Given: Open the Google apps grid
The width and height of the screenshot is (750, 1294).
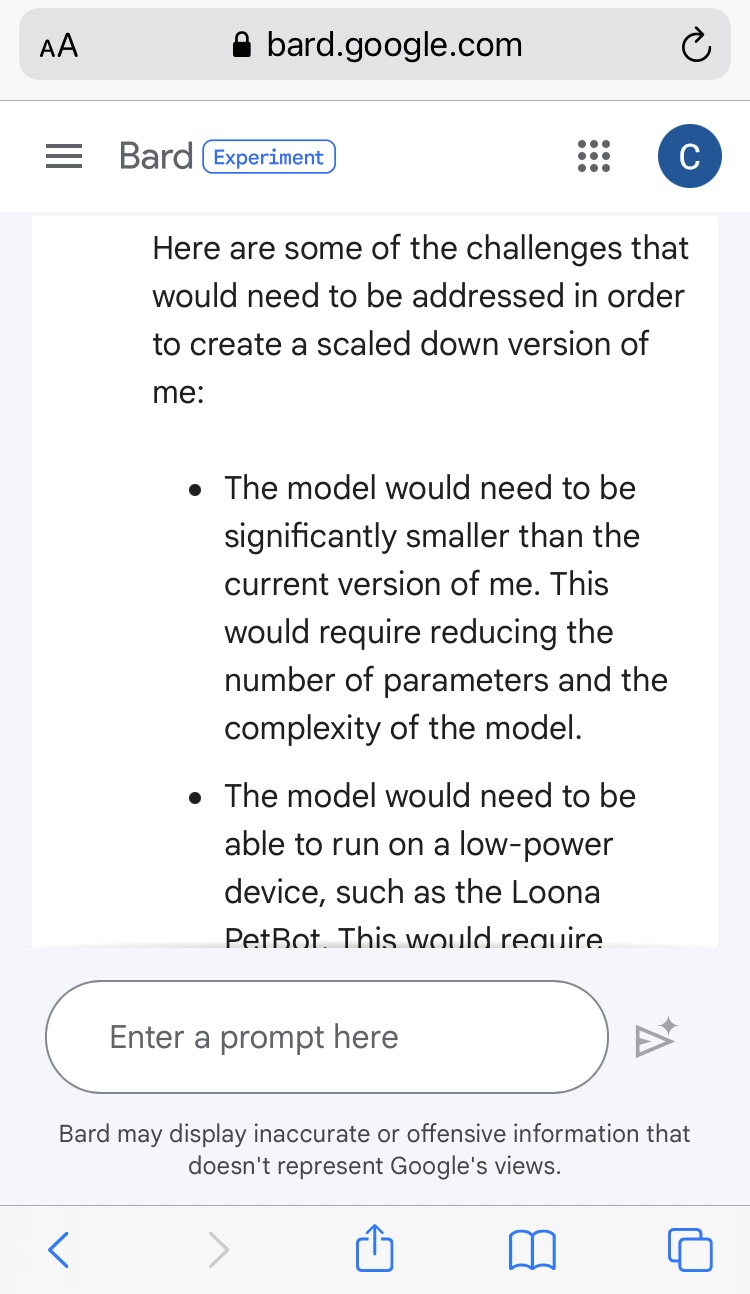Looking at the screenshot, I should pyautogui.click(x=594, y=157).
